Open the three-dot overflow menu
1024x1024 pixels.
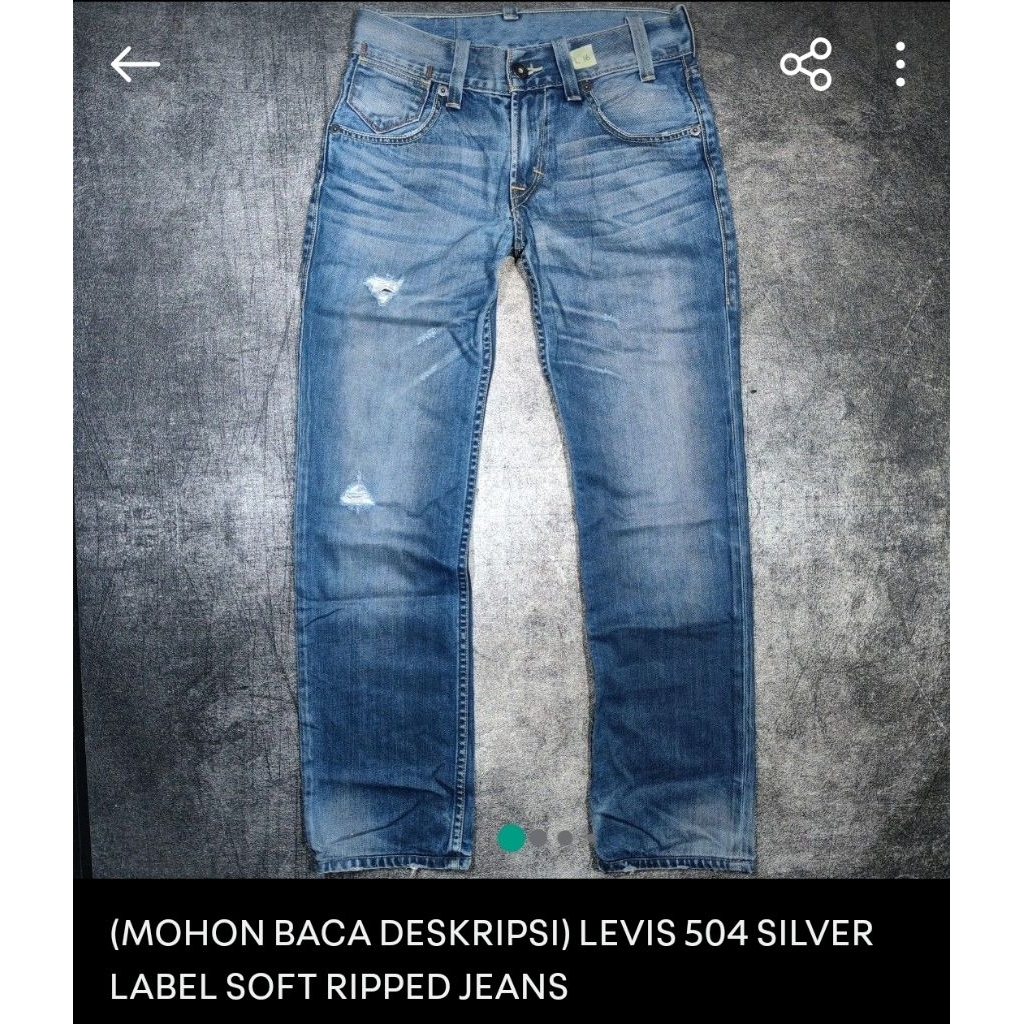(x=900, y=65)
